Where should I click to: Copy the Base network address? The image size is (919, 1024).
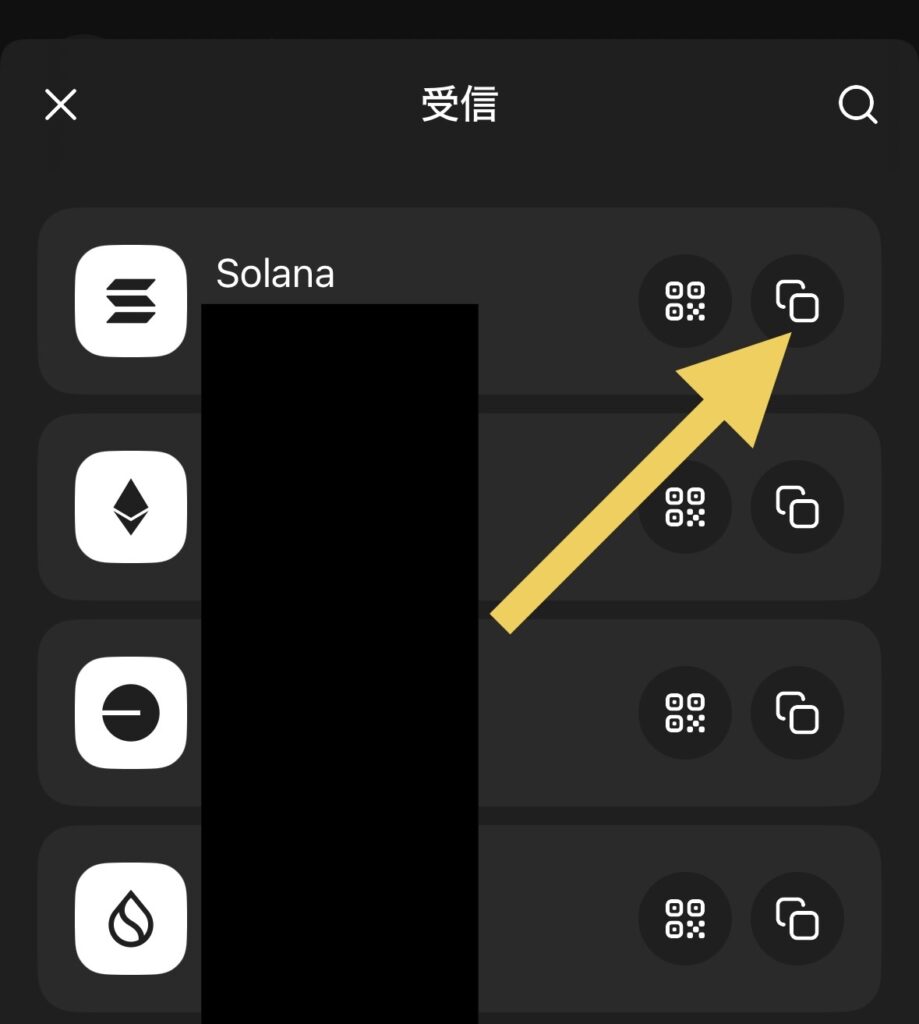[797, 713]
